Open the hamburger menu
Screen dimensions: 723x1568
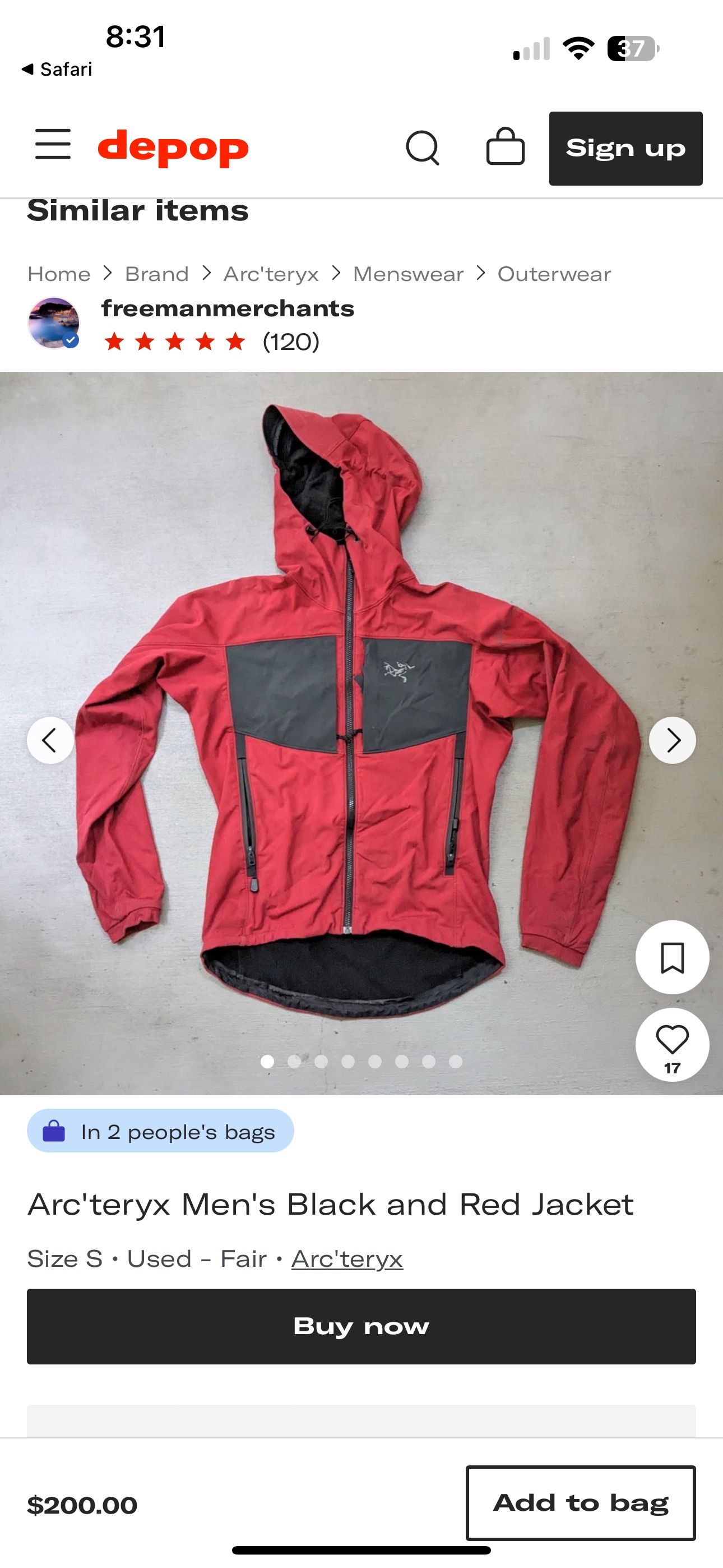53,145
